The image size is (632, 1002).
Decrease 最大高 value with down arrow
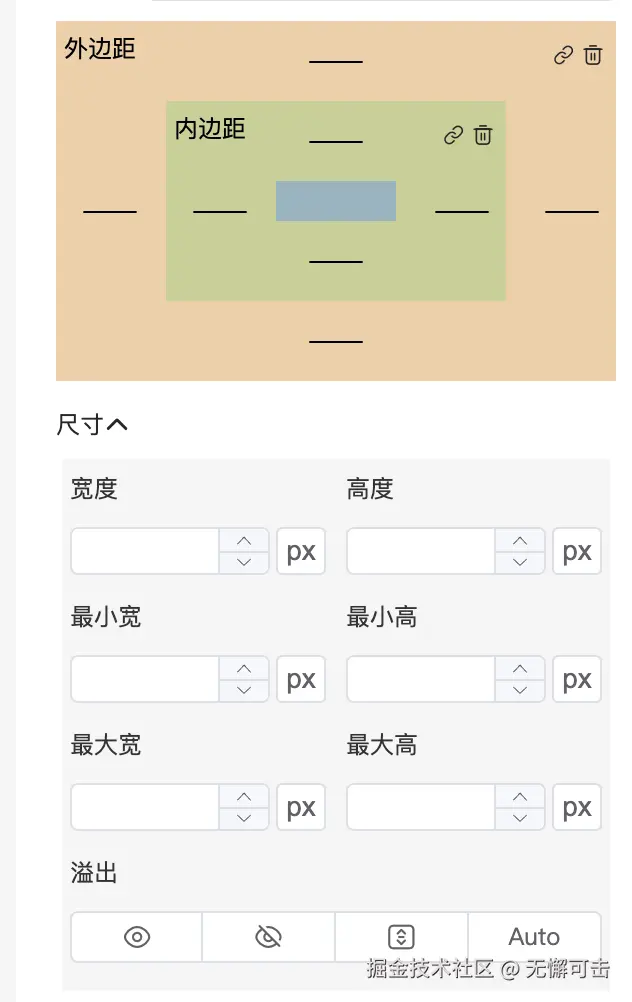pyautogui.click(x=520, y=818)
